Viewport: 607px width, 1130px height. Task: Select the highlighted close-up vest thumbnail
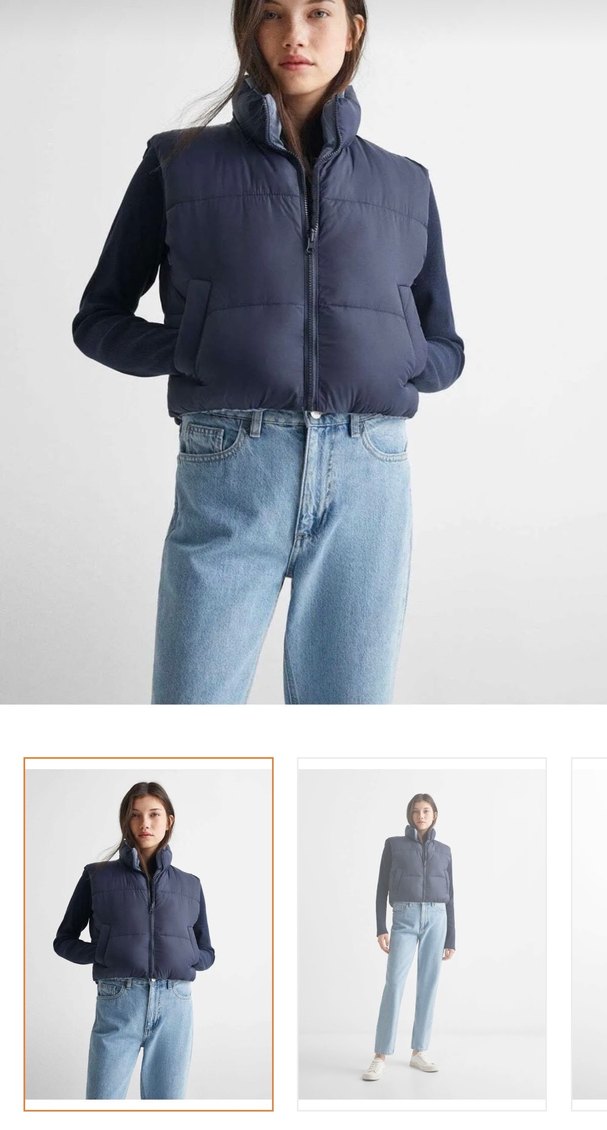click(x=148, y=933)
